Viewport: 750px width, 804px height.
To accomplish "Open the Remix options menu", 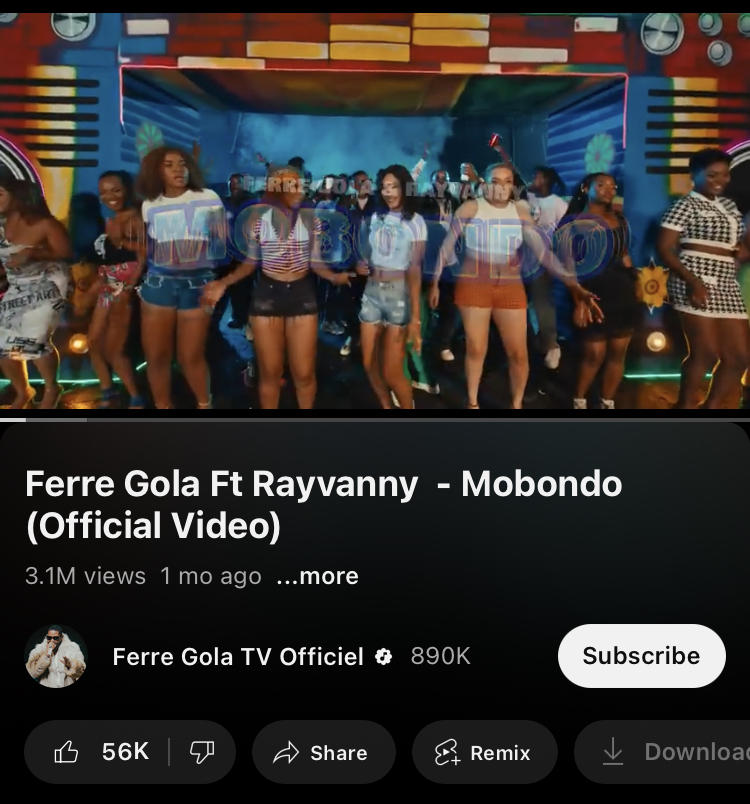I will (x=484, y=751).
